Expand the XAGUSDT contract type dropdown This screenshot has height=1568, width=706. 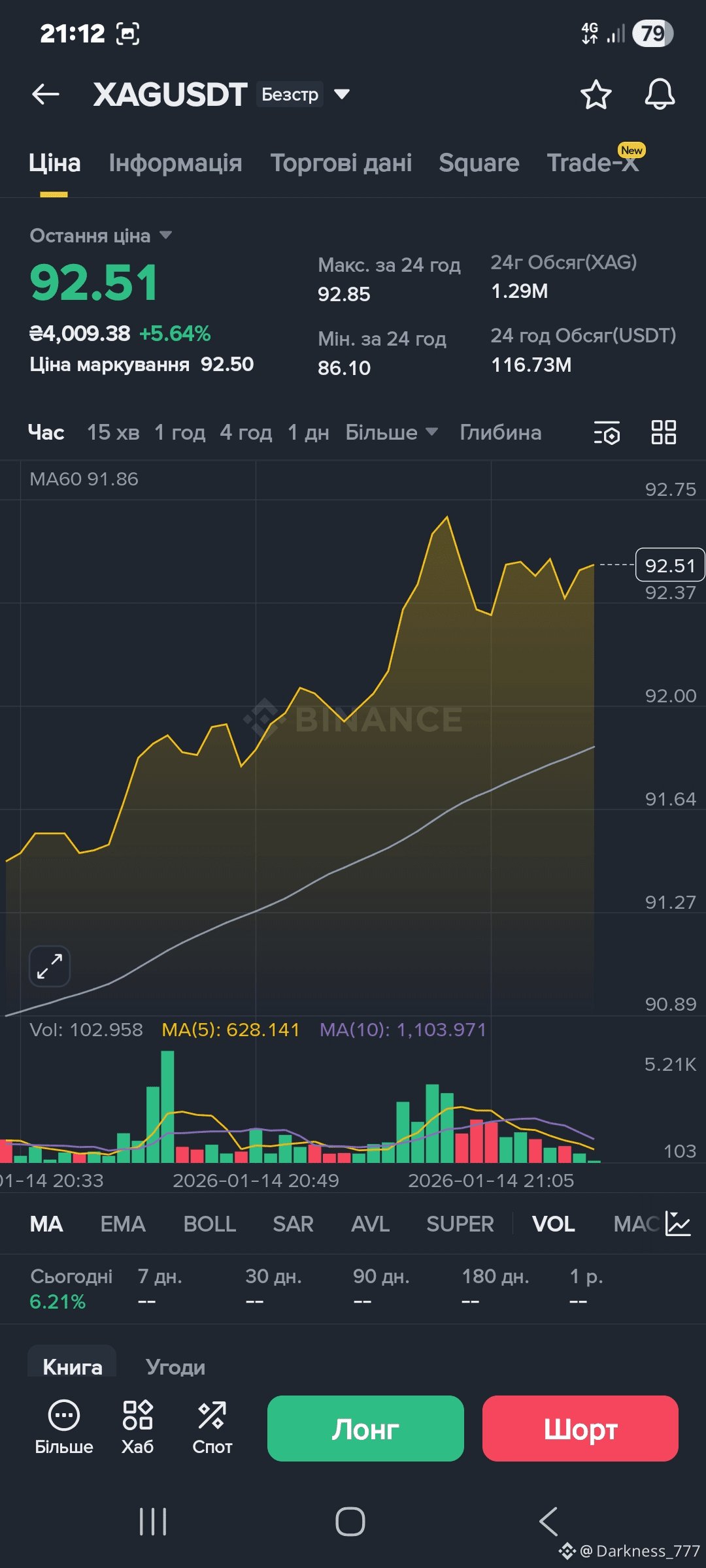341,95
